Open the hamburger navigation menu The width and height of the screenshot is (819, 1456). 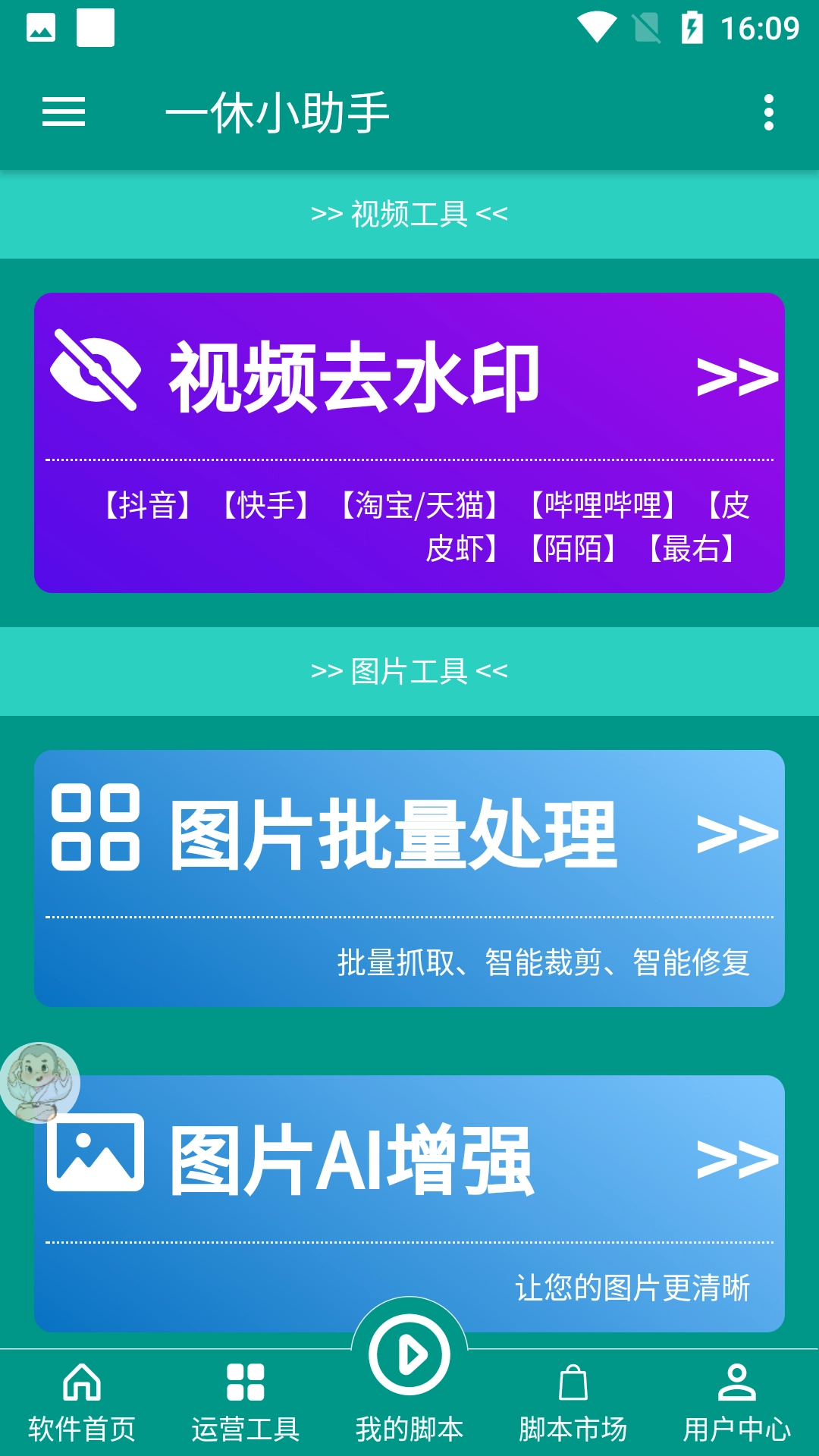tap(64, 112)
